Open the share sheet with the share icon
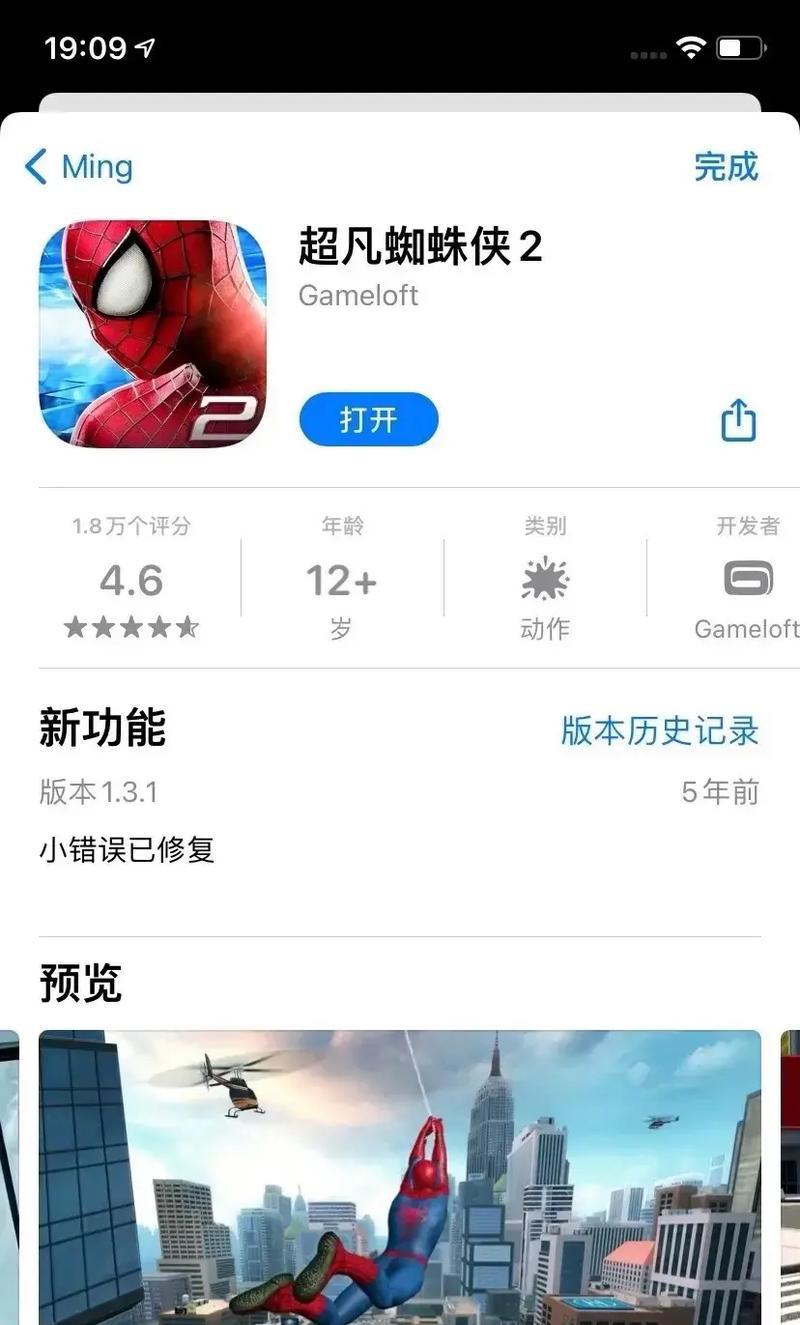 click(x=738, y=420)
